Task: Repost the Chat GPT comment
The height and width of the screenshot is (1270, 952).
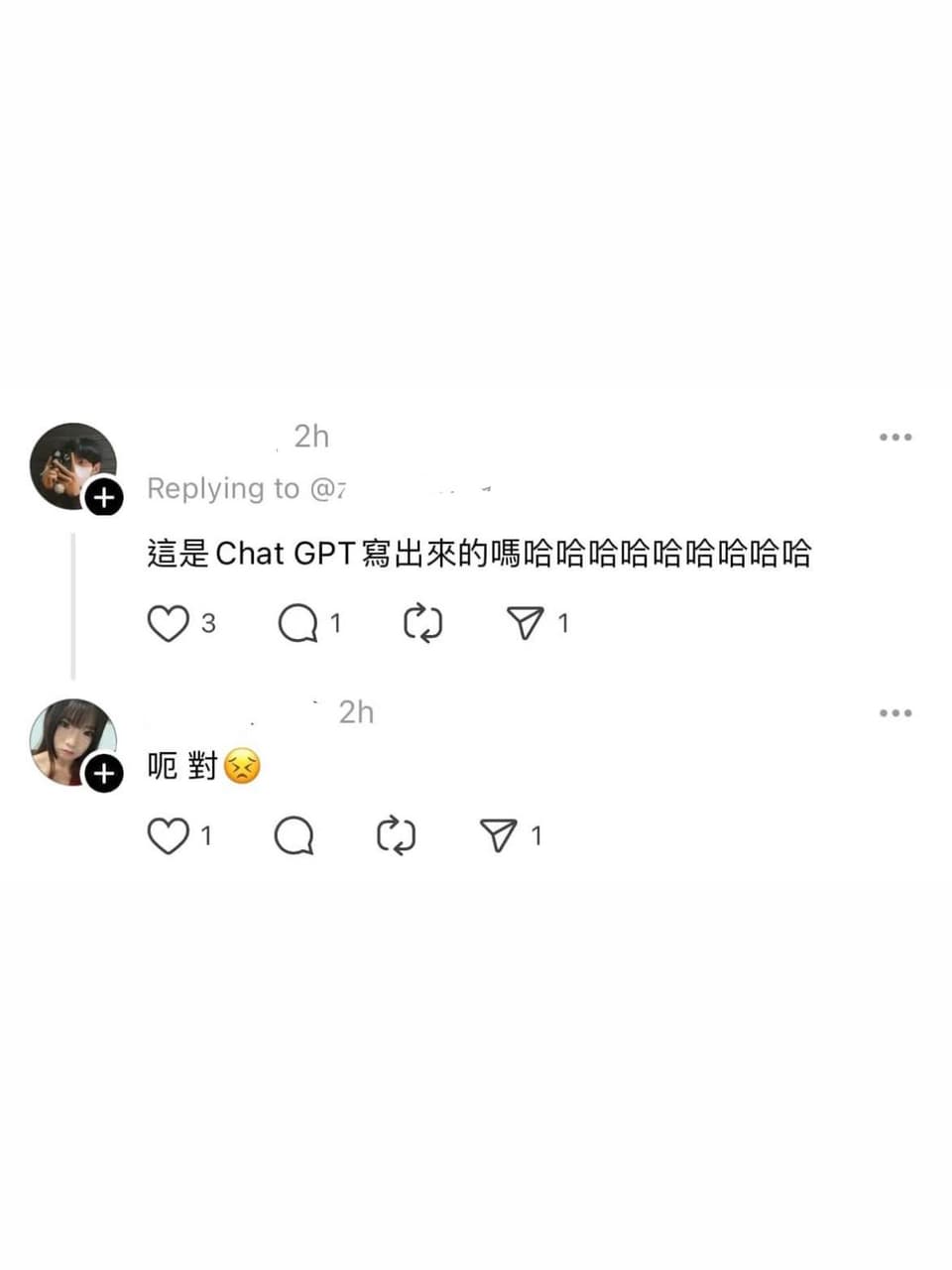Action: (x=422, y=624)
